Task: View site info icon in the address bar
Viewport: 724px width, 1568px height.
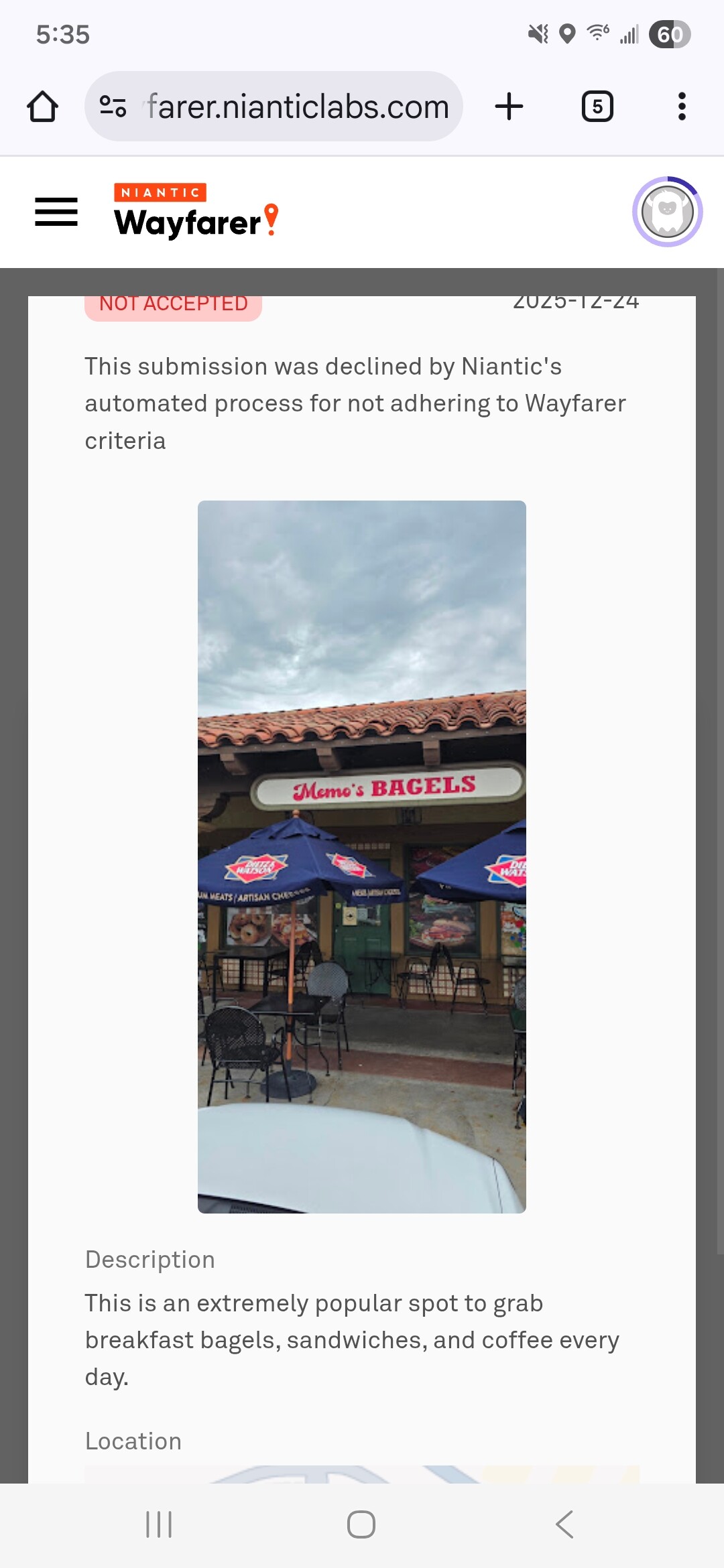Action: [113, 107]
